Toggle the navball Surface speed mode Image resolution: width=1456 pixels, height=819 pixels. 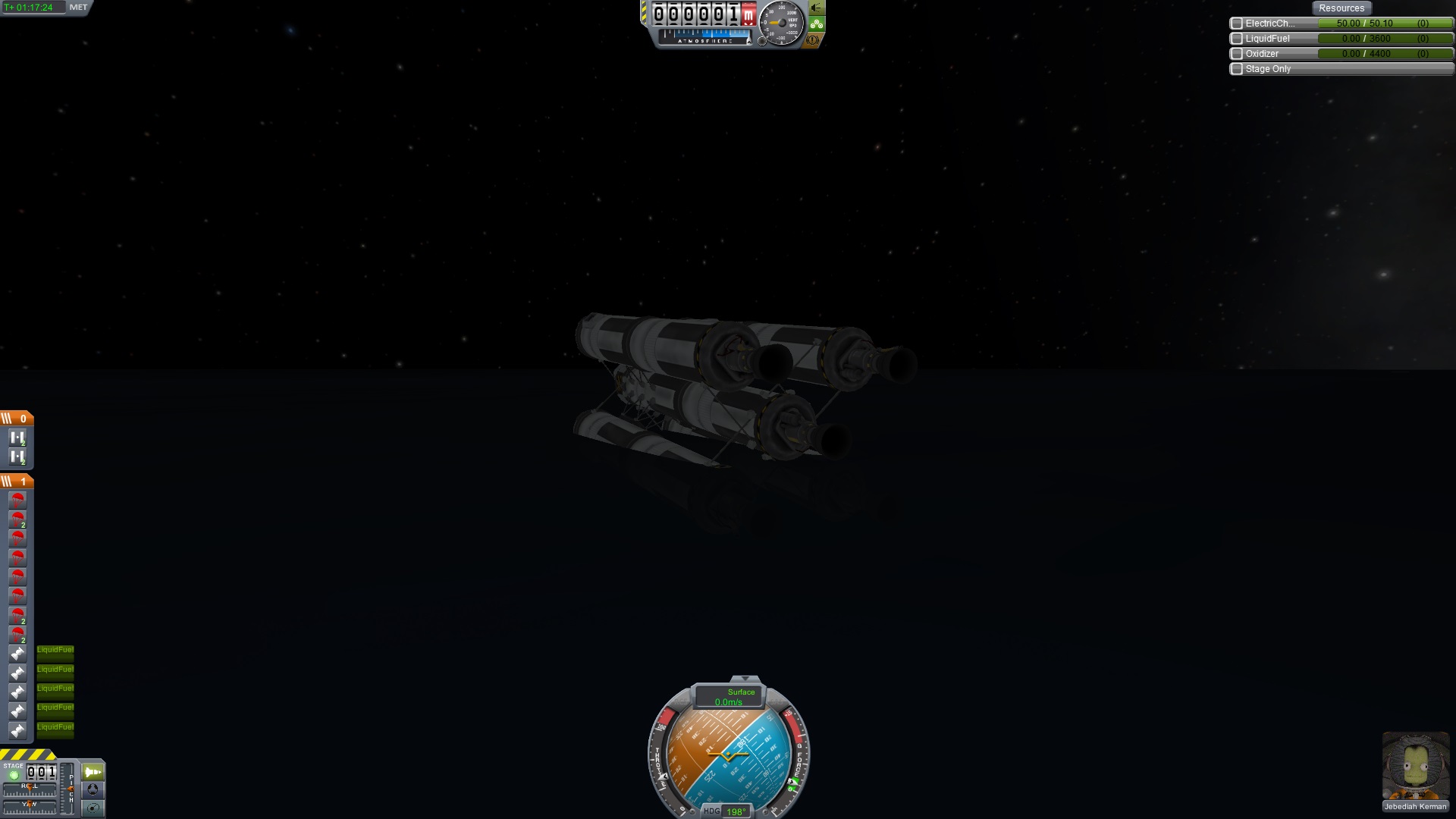pos(730,696)
